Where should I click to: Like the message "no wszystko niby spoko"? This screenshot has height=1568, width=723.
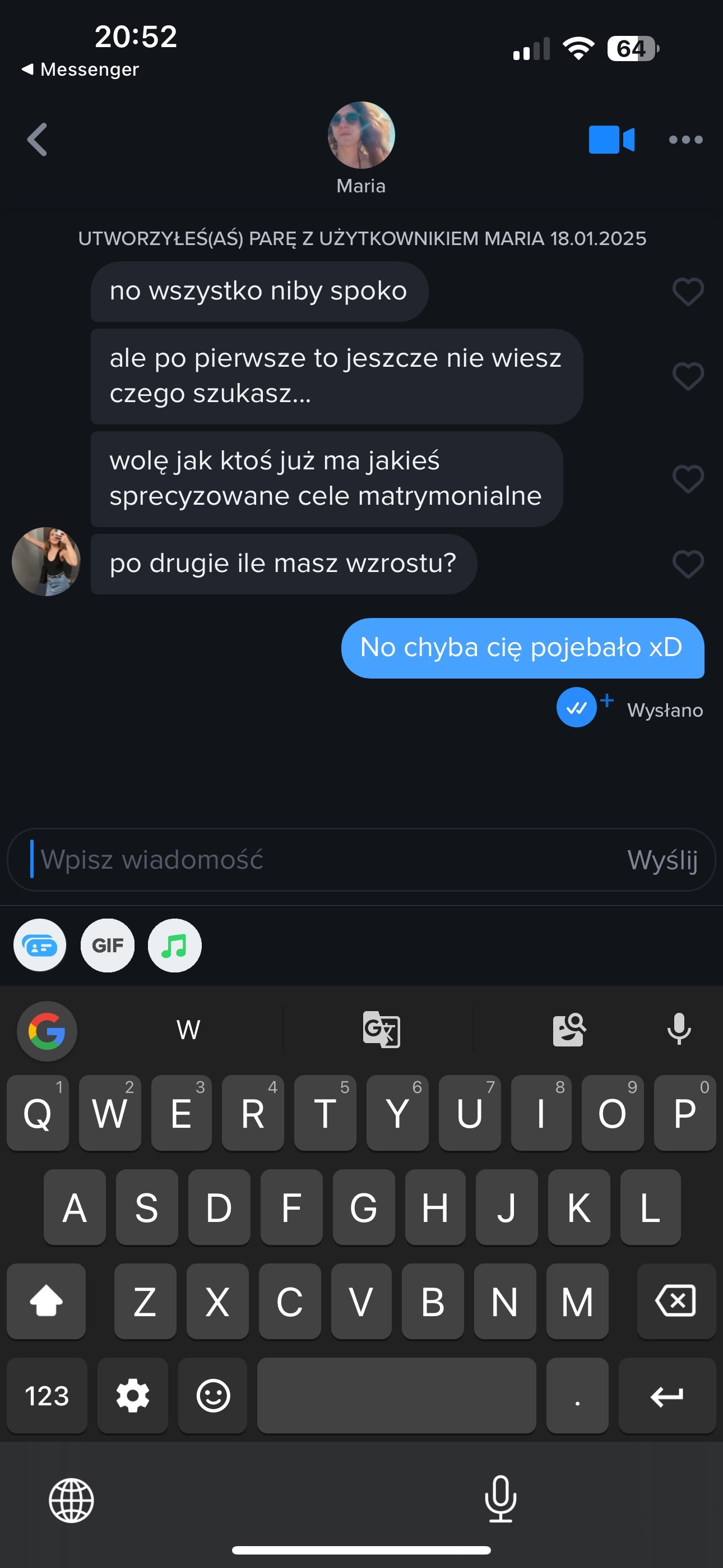point(688,292)
